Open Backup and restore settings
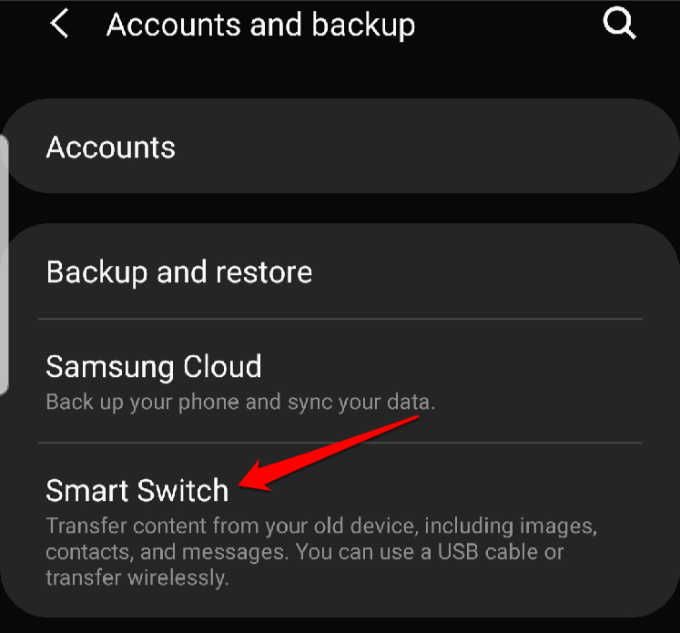Screen dimensions: 680x633 click(340, 272)
